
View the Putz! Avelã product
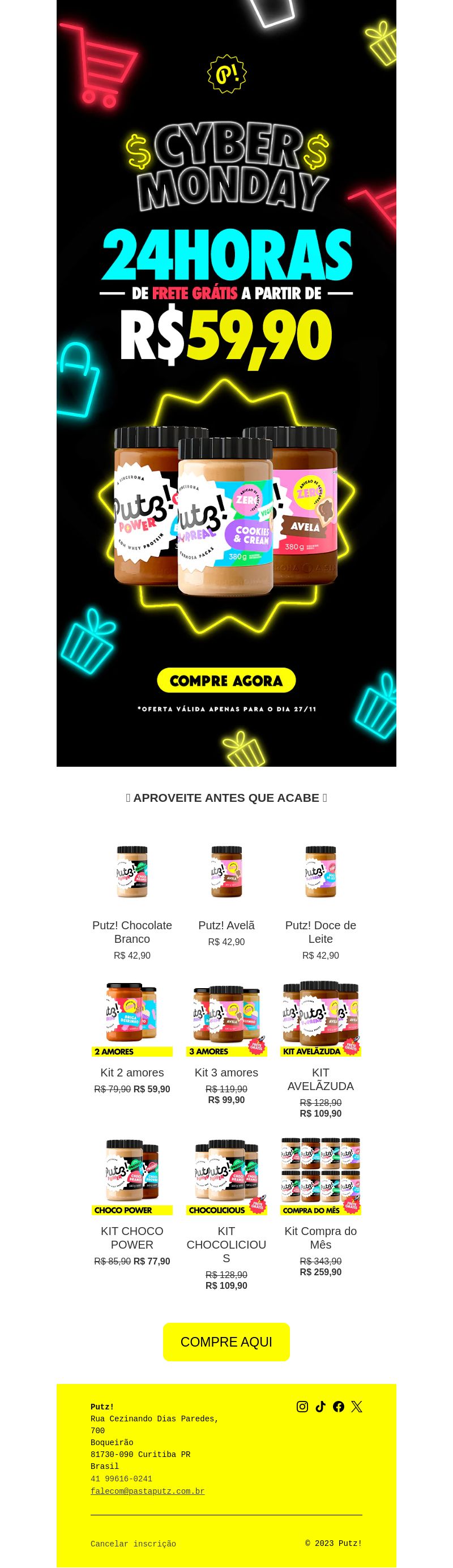tap(226, 871)
